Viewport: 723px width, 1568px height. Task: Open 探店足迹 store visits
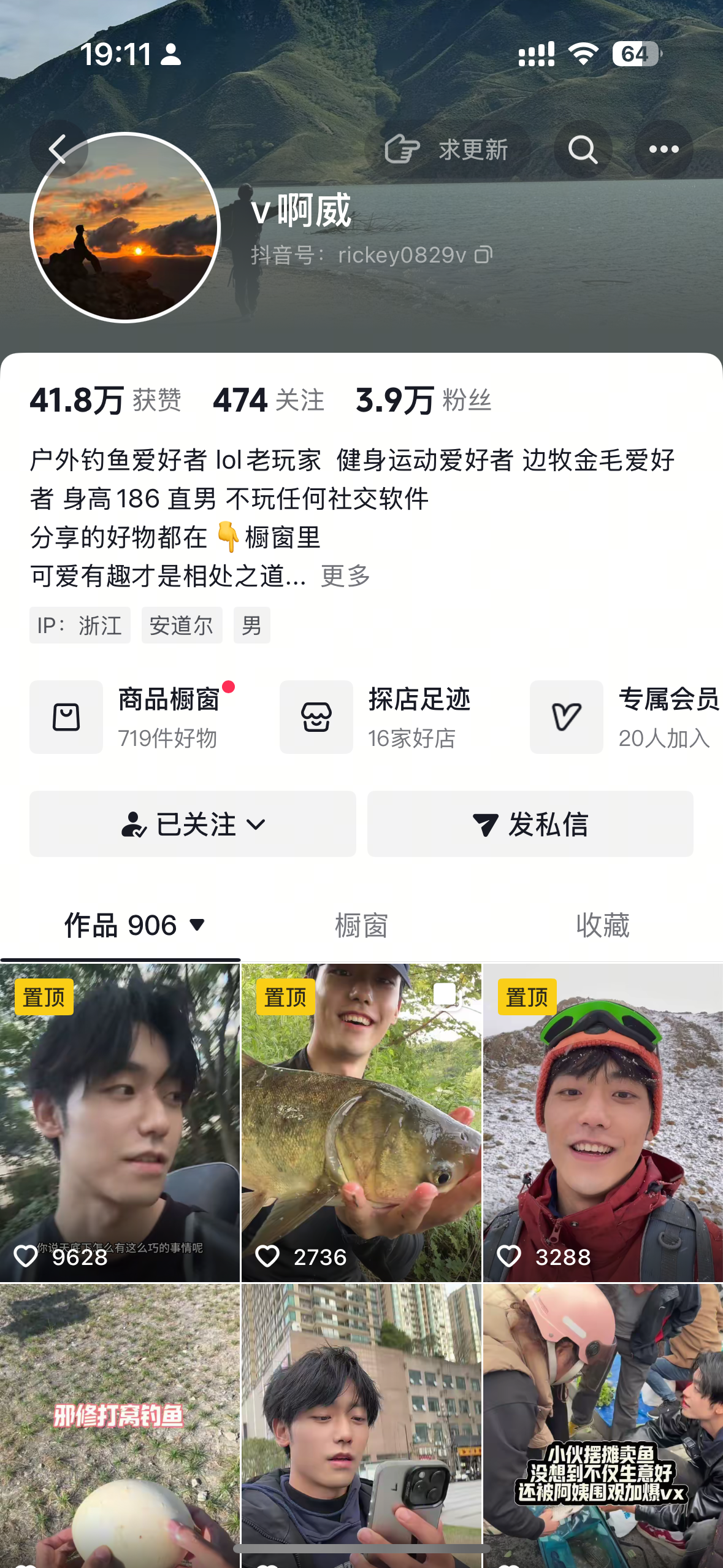[375, 717]
